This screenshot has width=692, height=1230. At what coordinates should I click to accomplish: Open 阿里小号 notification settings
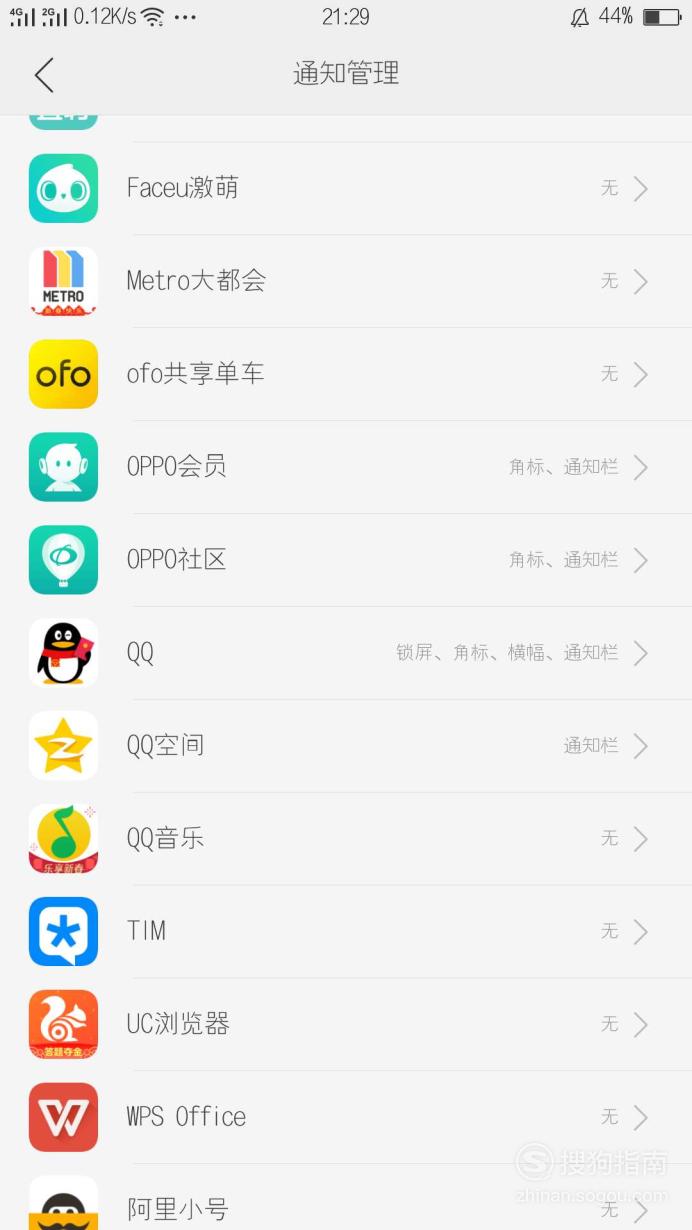(x=346, y=1198)
